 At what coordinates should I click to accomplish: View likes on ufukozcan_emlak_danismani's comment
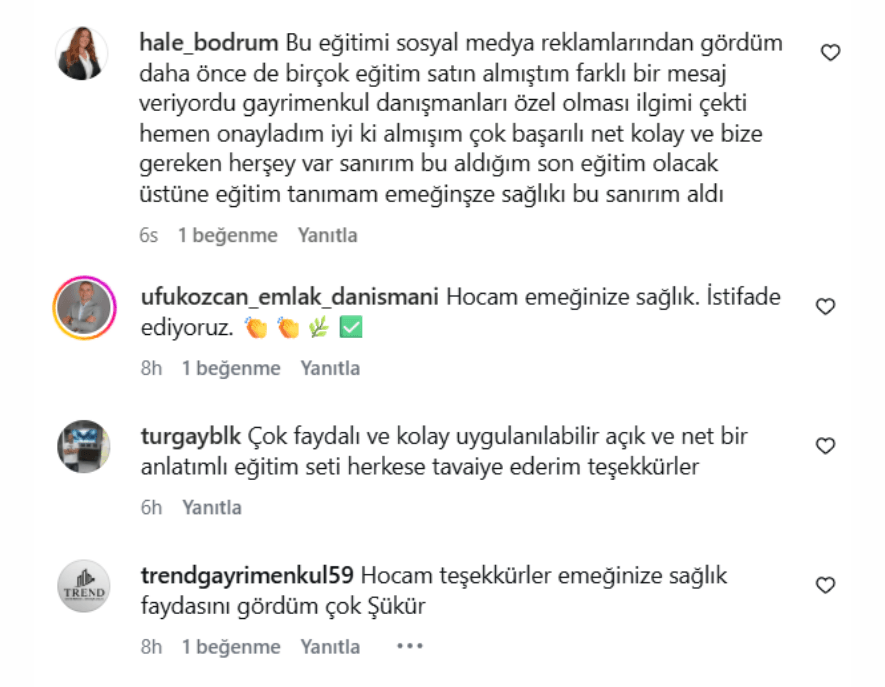[230, 368]
